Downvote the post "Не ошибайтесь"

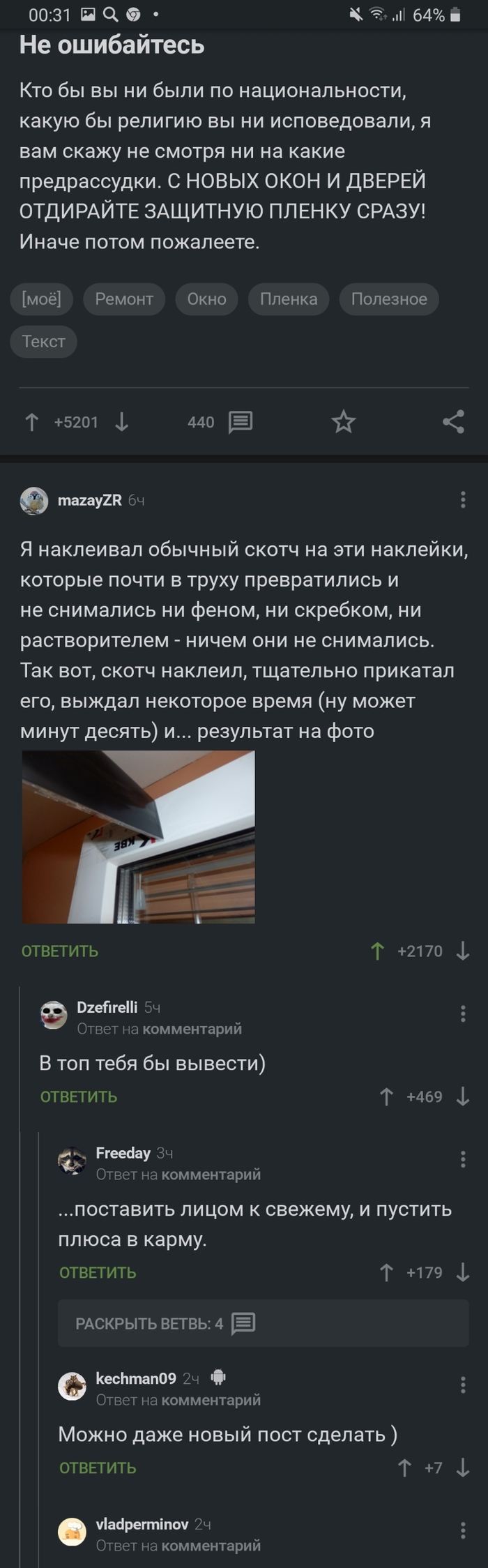122,422
